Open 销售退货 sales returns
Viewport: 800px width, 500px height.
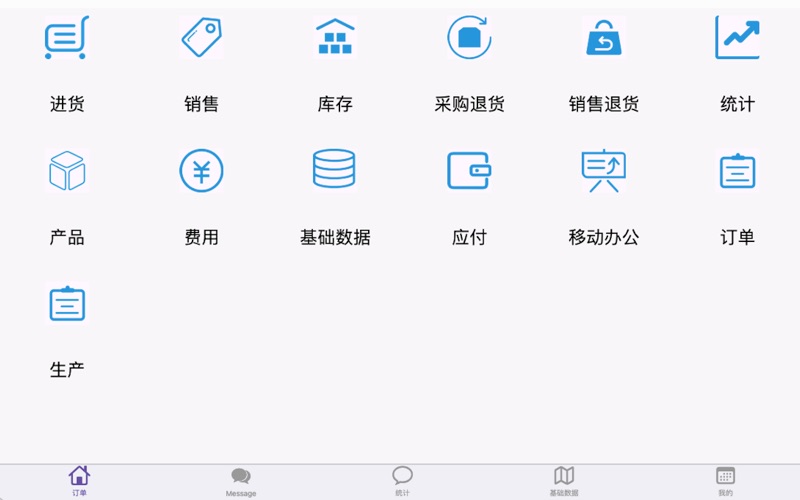coord(603,40)
